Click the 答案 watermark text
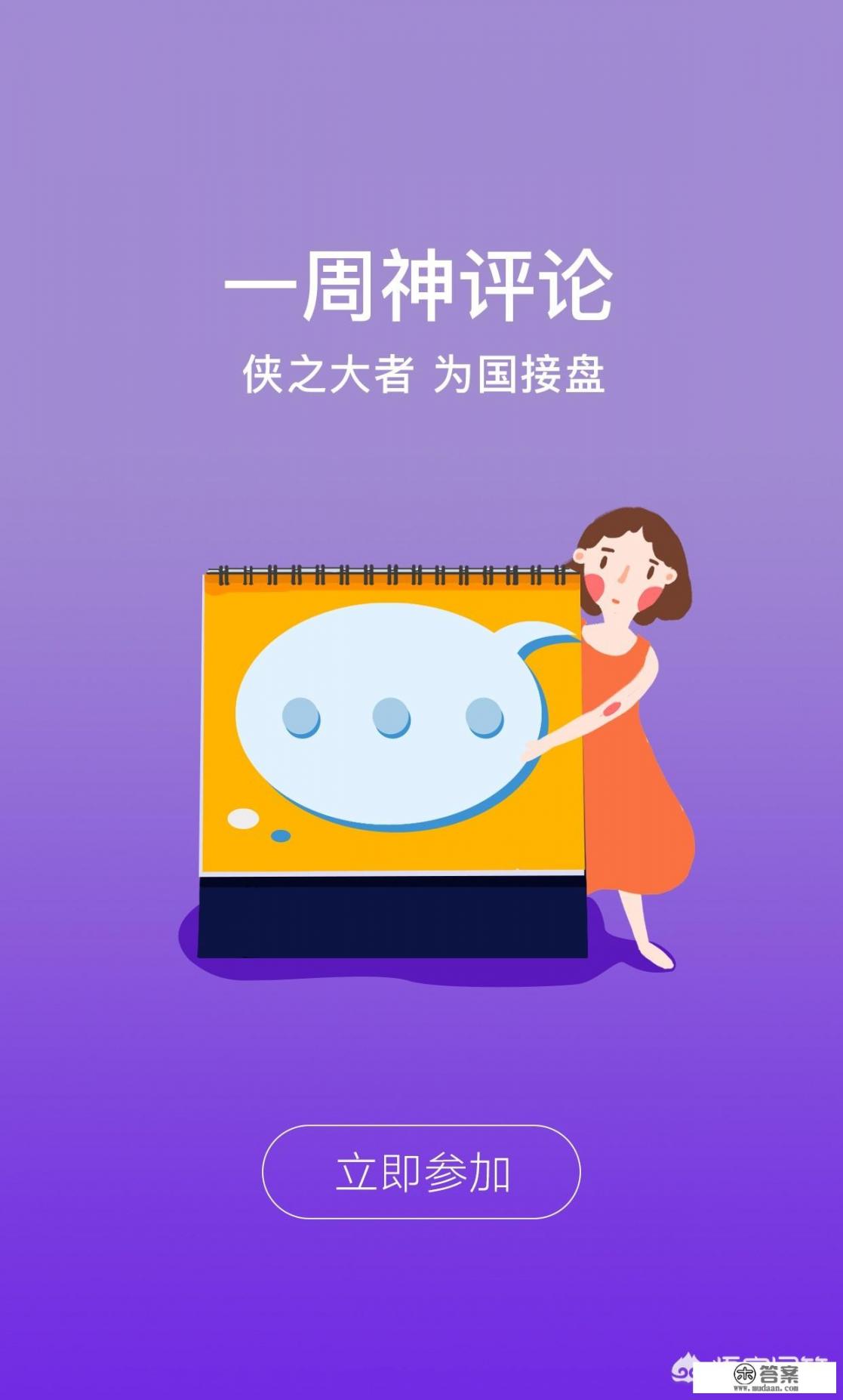The height and width of the screenshot is (1400, 843). [778, 1374]
